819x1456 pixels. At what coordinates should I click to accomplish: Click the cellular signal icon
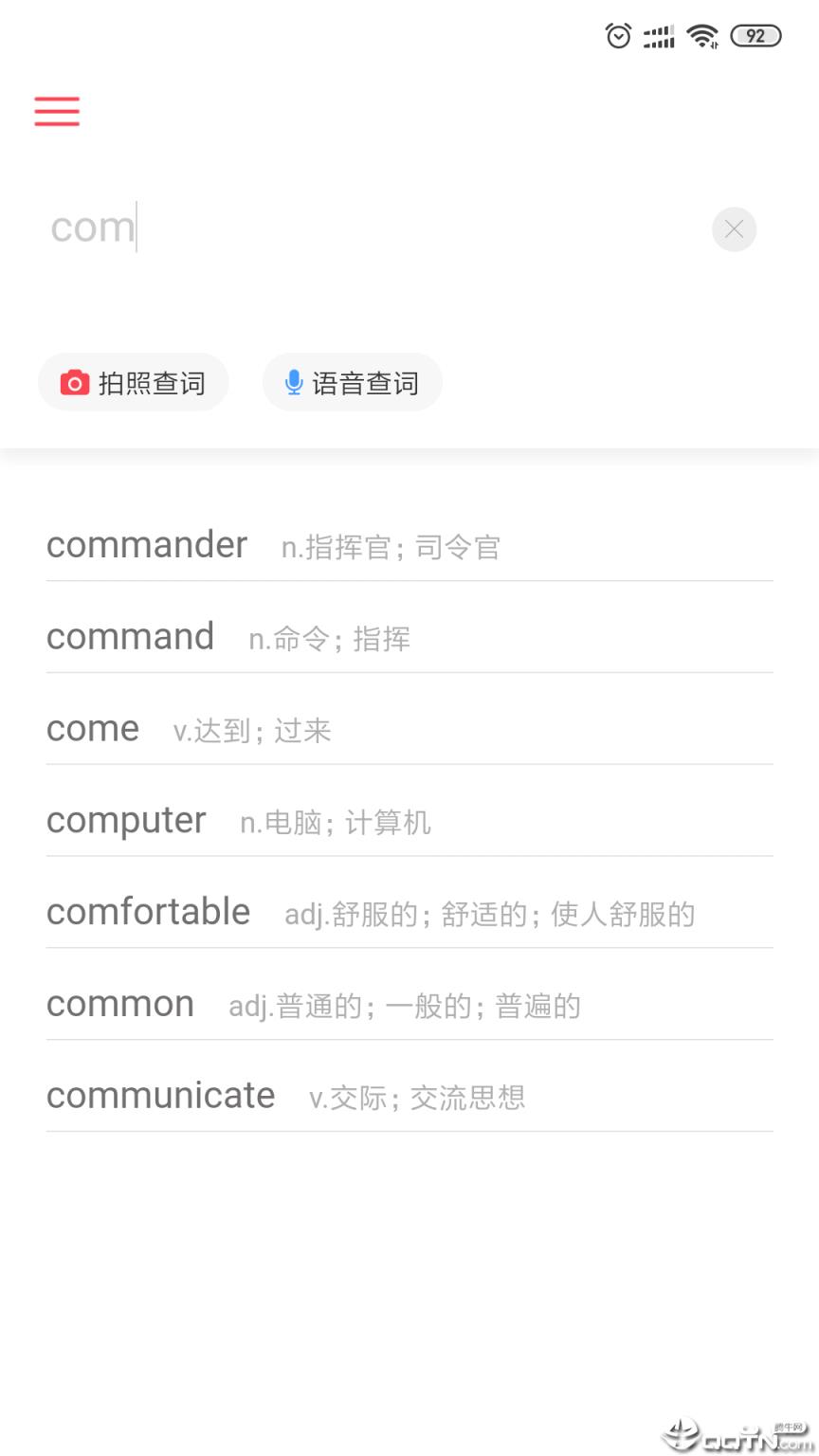point(658,36)
